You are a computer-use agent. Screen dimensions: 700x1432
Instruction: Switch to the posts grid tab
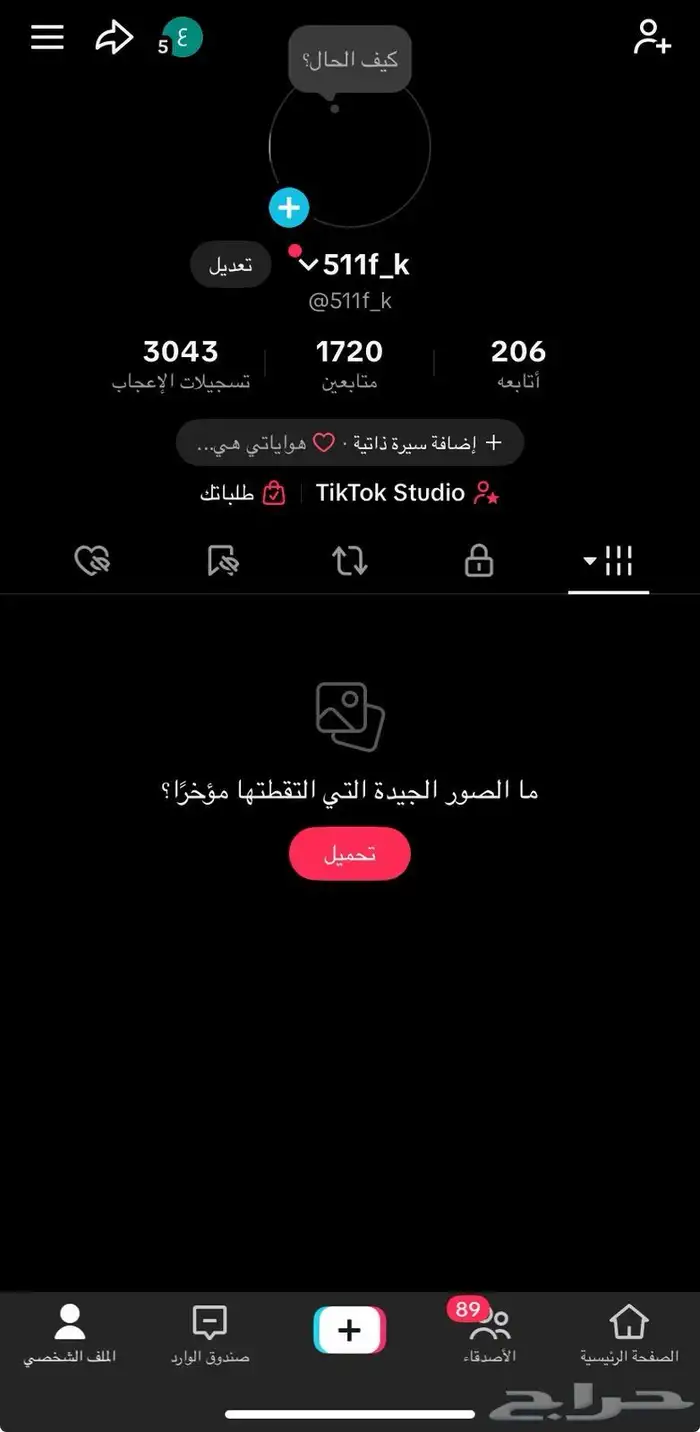click(608, 562)
